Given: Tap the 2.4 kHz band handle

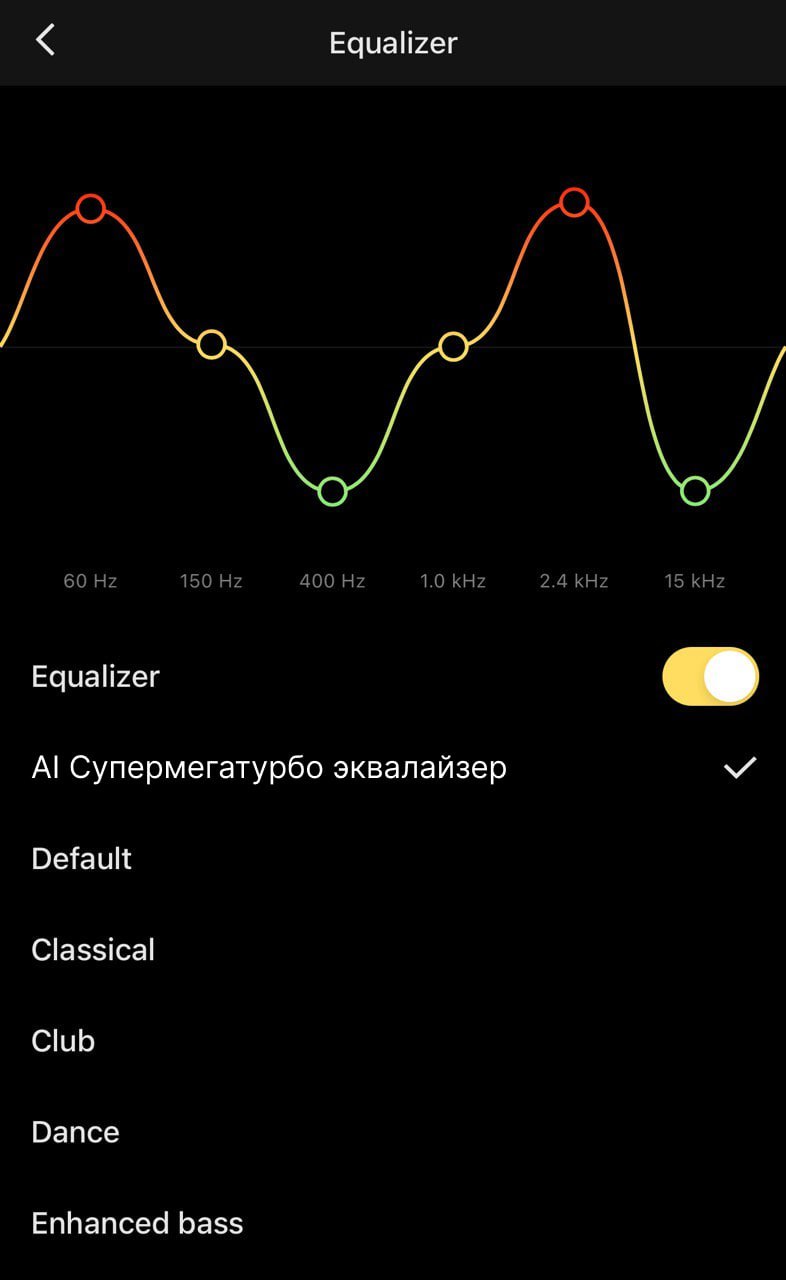Looking at the screenshot, I should click(x=574, y=202).
